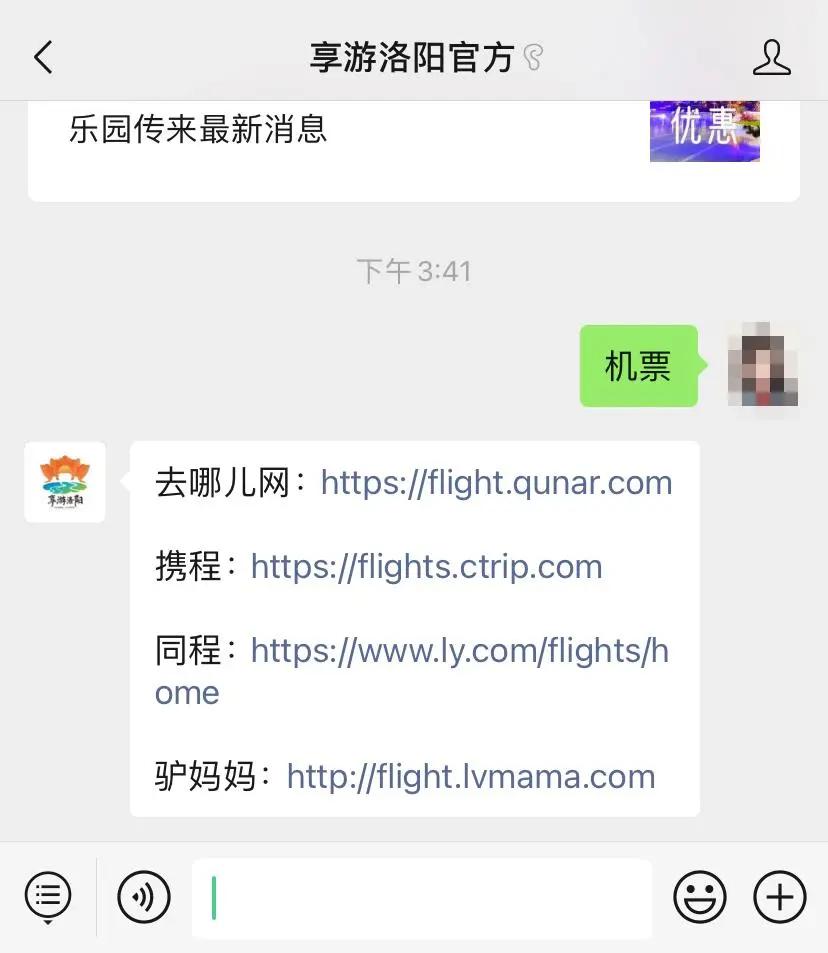Tap the official account menu icon bottom left
The width and height of the screenshot is (828, 953).
click(x=47, y=897)
